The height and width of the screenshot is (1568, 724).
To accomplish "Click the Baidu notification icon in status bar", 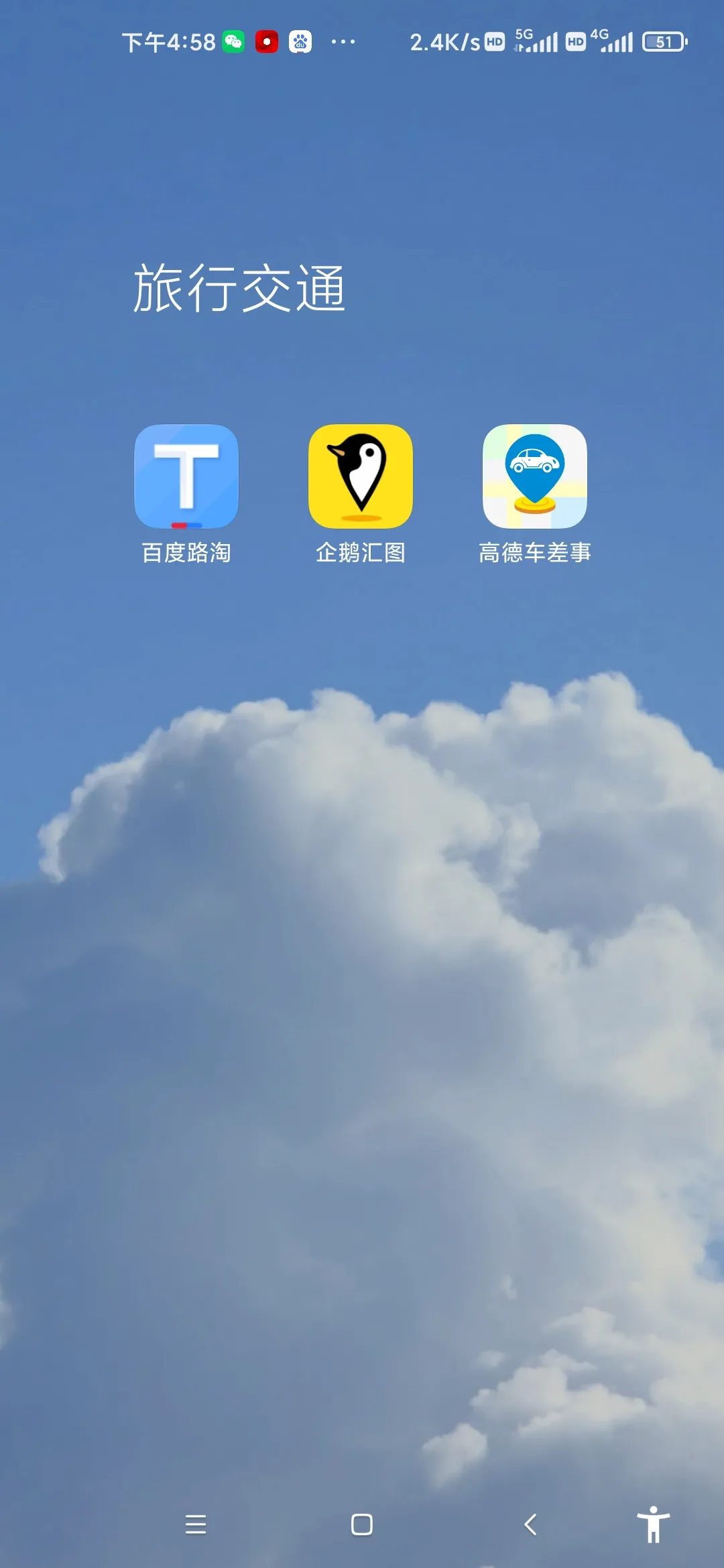I will click(300, 42).
